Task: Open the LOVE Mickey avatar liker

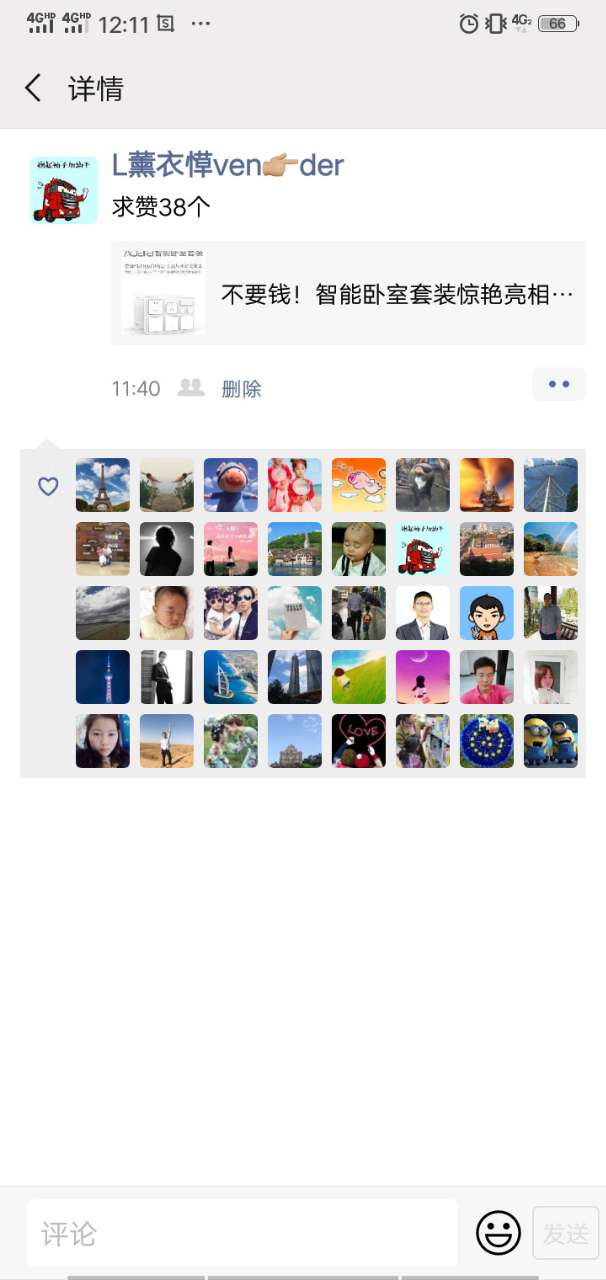Action: click(x=358, y=741)
